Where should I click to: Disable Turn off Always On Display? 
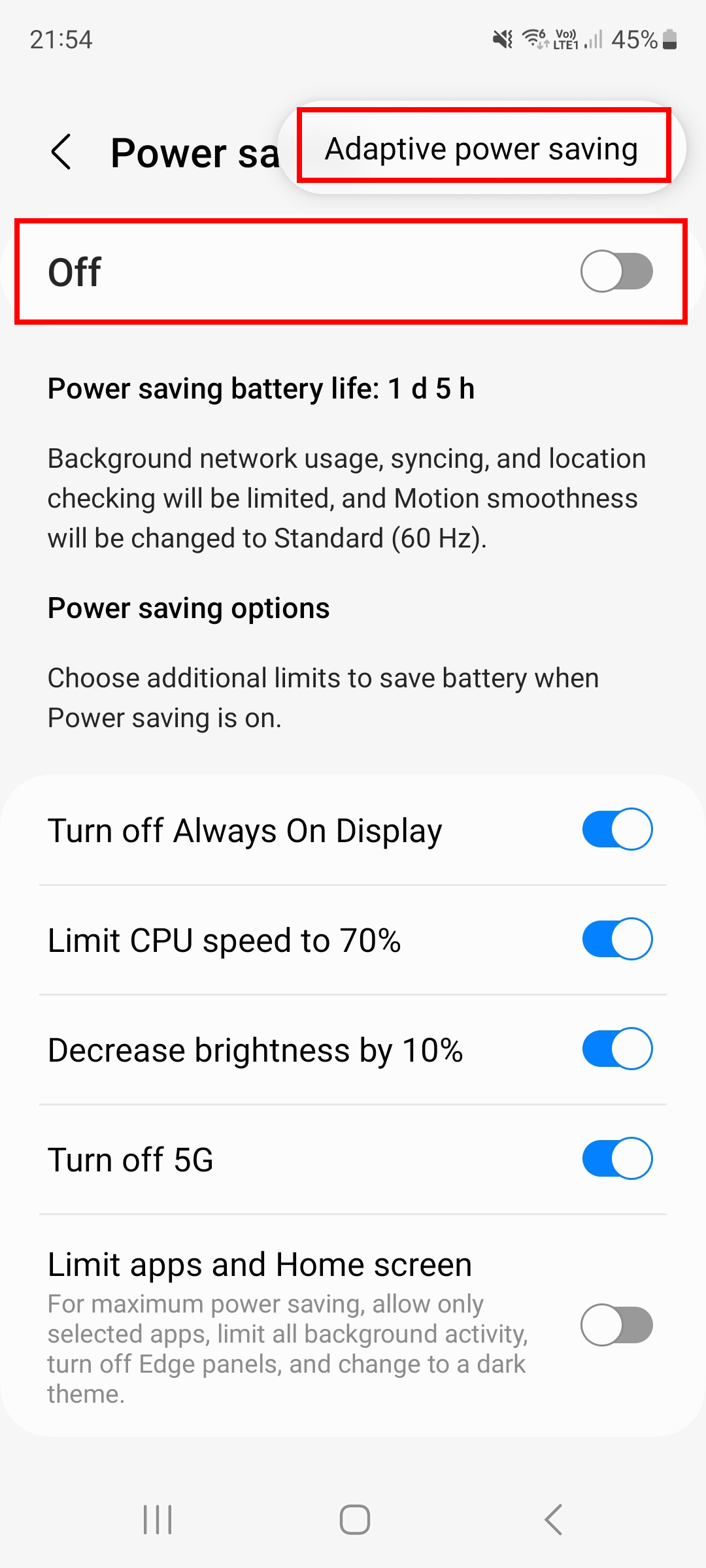(617, 830)
